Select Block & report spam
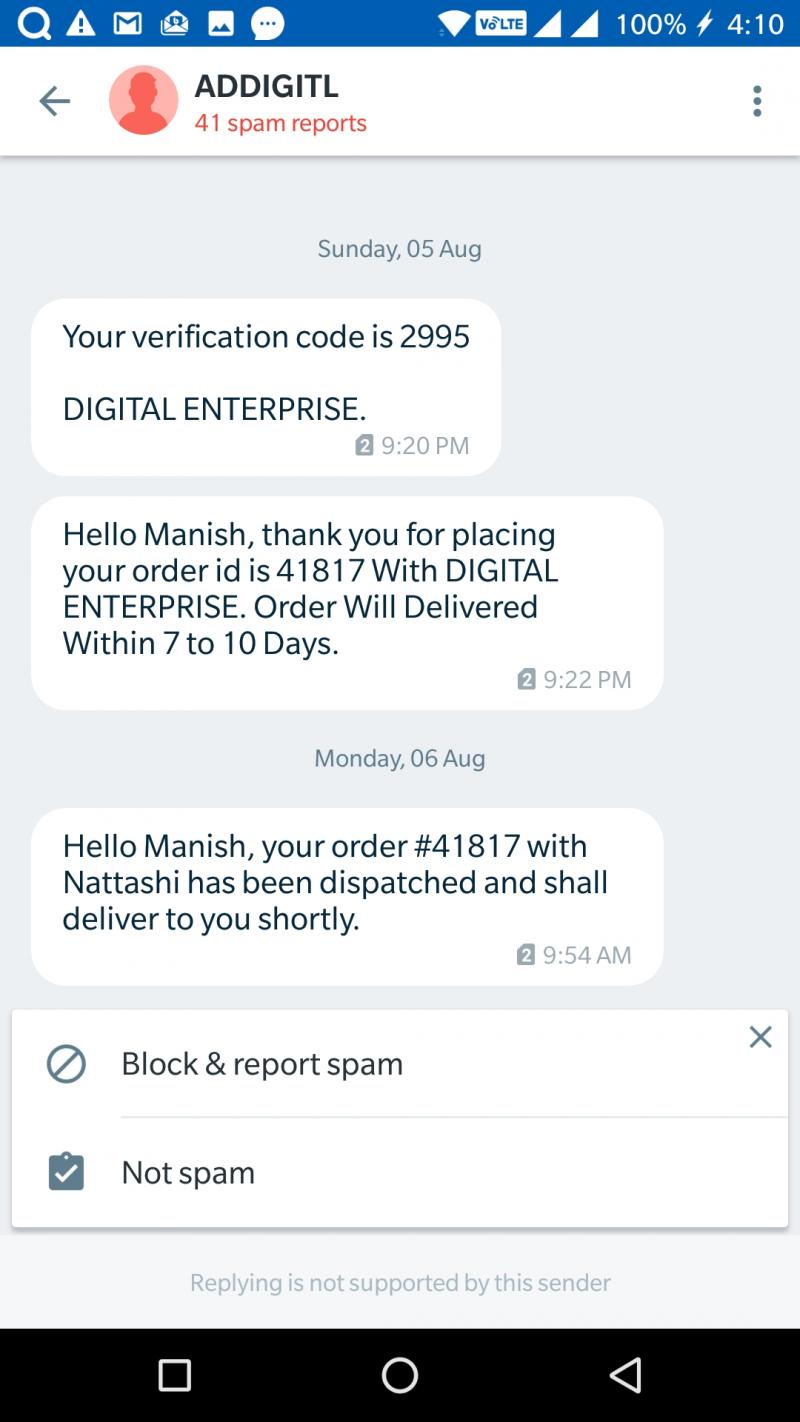800x1422 pixels. click(400, 1064)
